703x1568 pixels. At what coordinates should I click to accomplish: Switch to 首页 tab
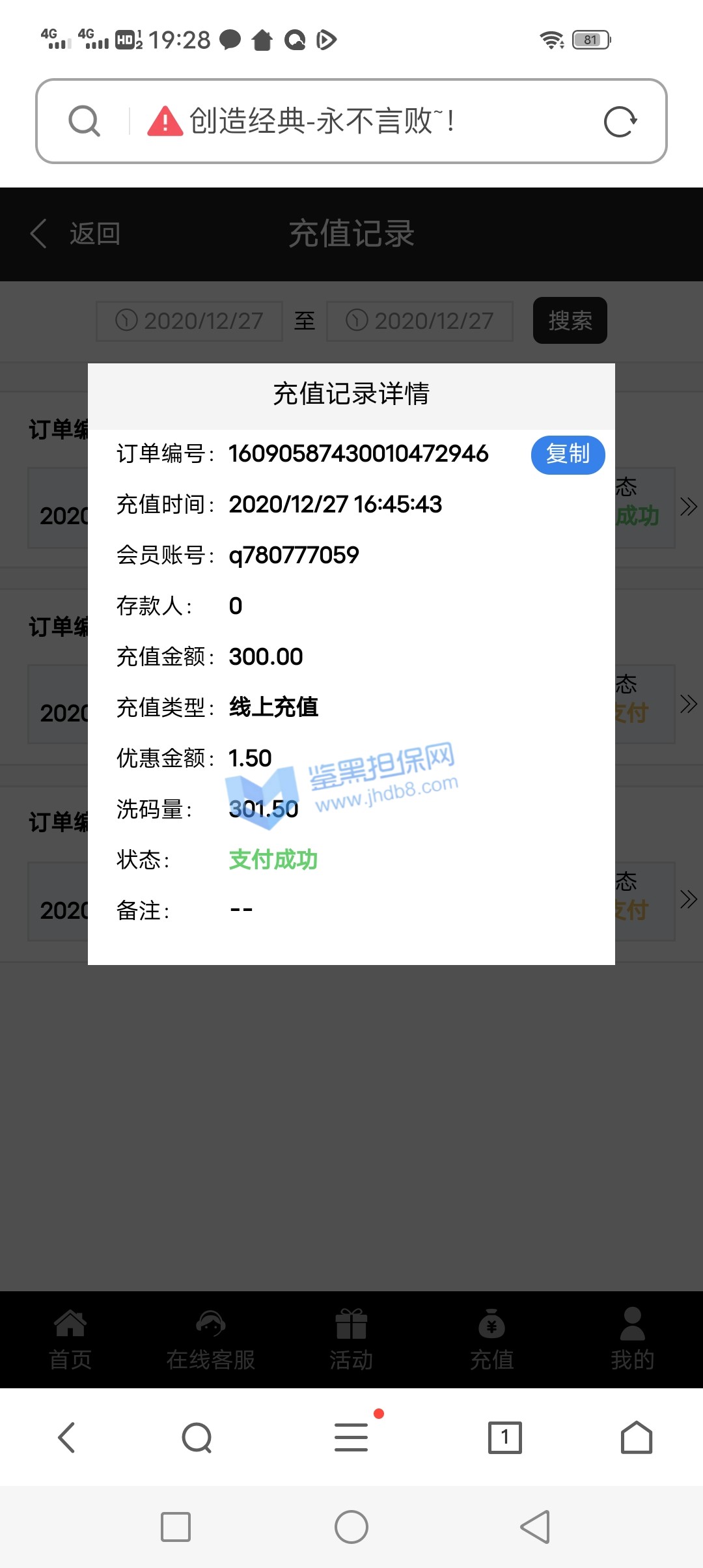tap(70, 1340)
